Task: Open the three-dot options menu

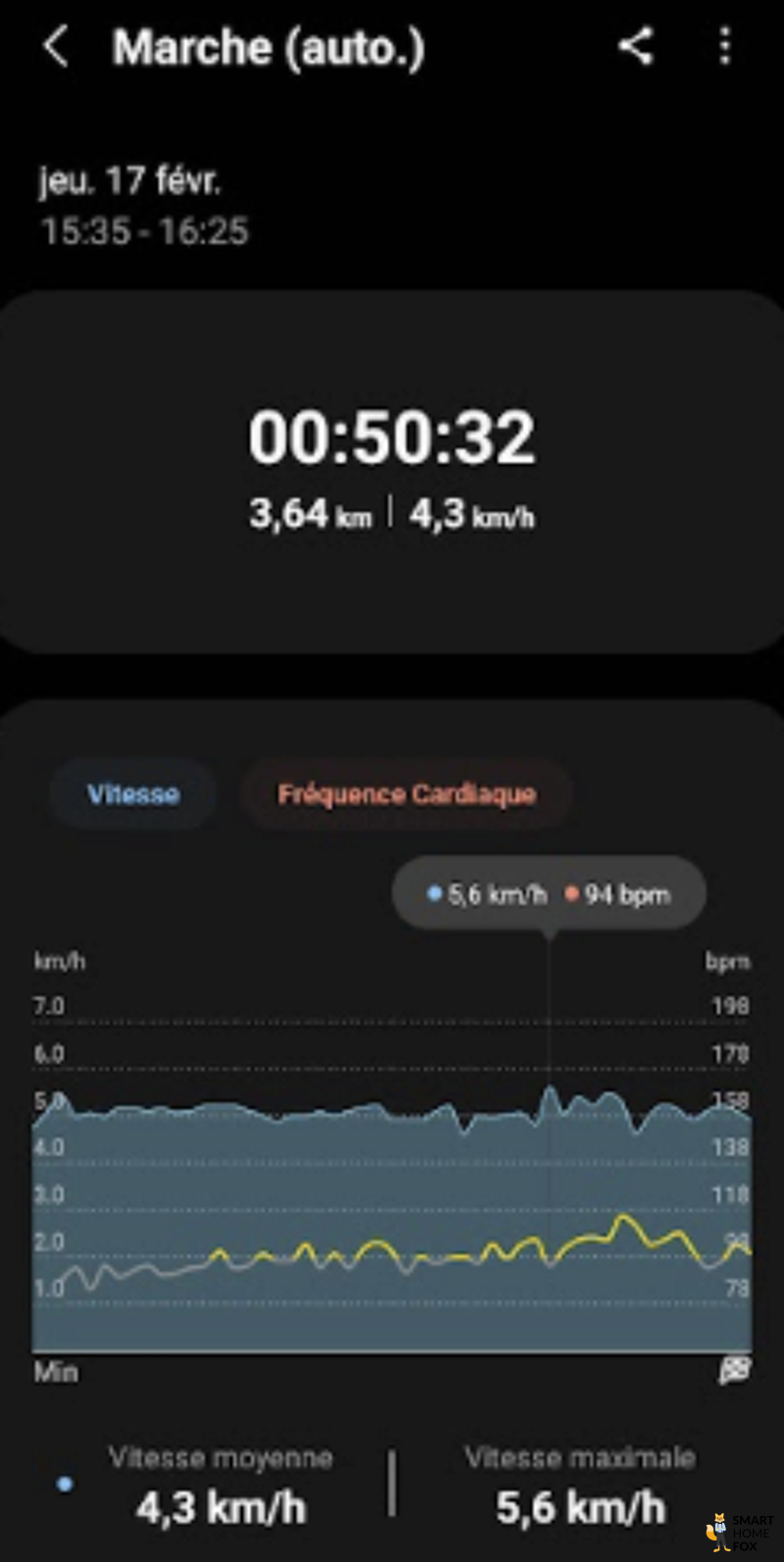Action: pyautogui.click(x=724, y=47)
